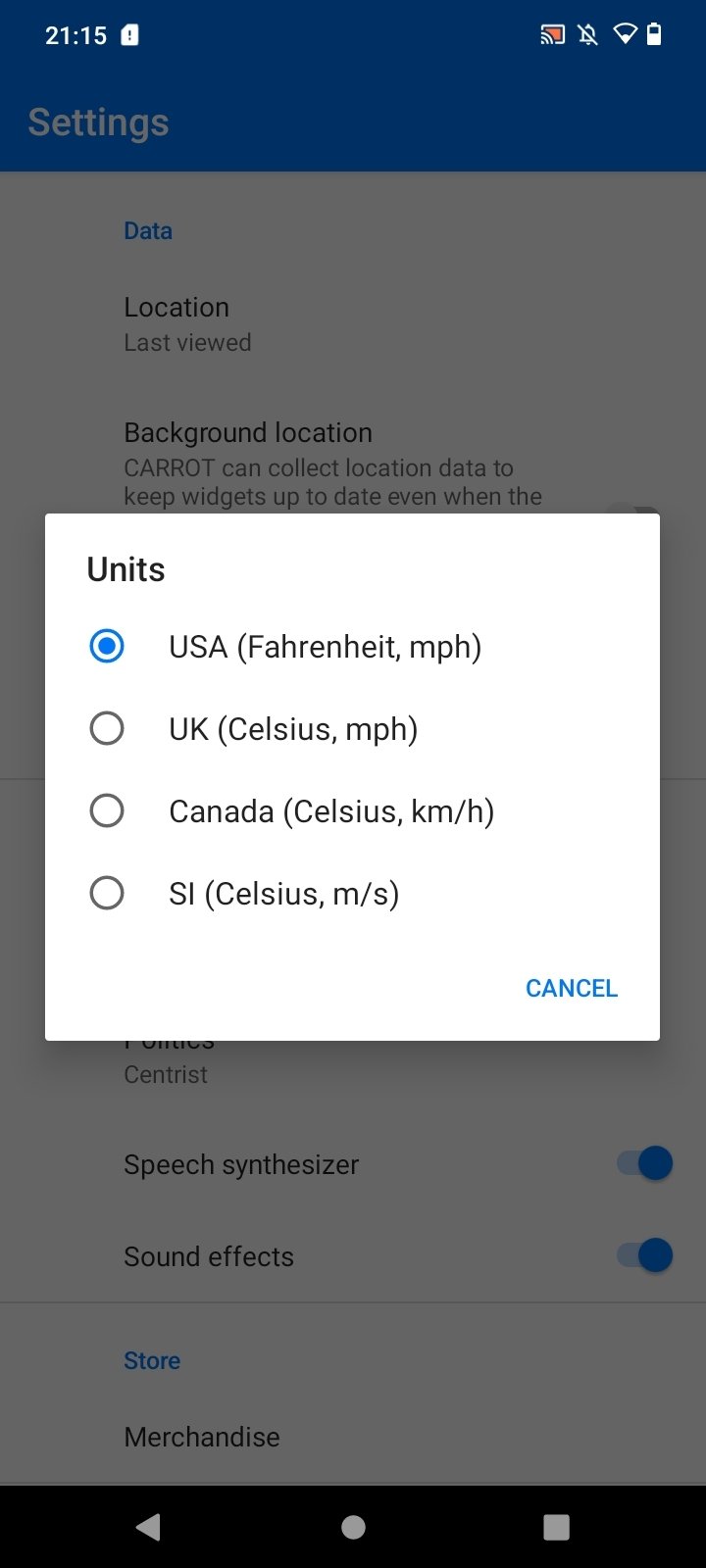Cancel the Units dialog
The width and height of the screenshot is (706, 1568).
point(572,988)
